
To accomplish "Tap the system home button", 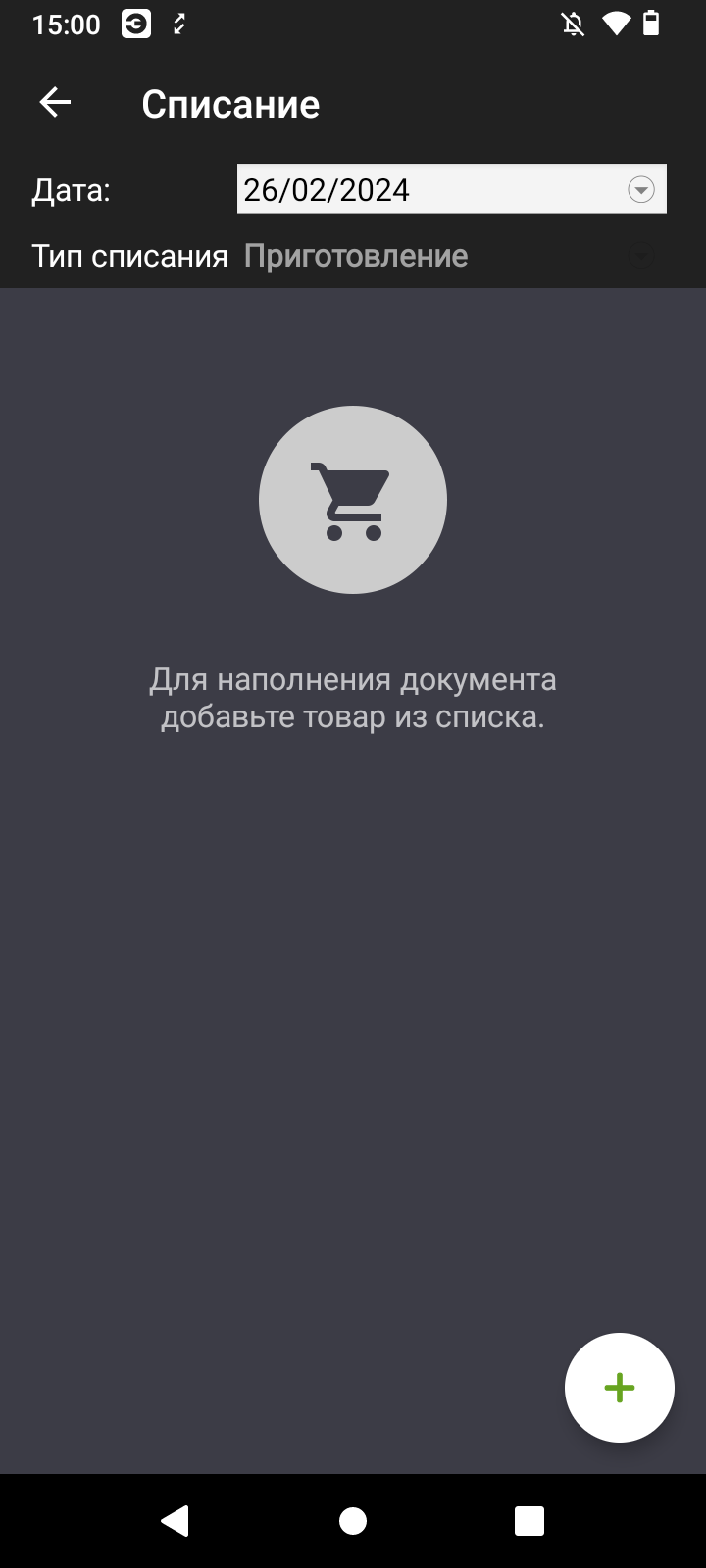I will click(353, 1521).
